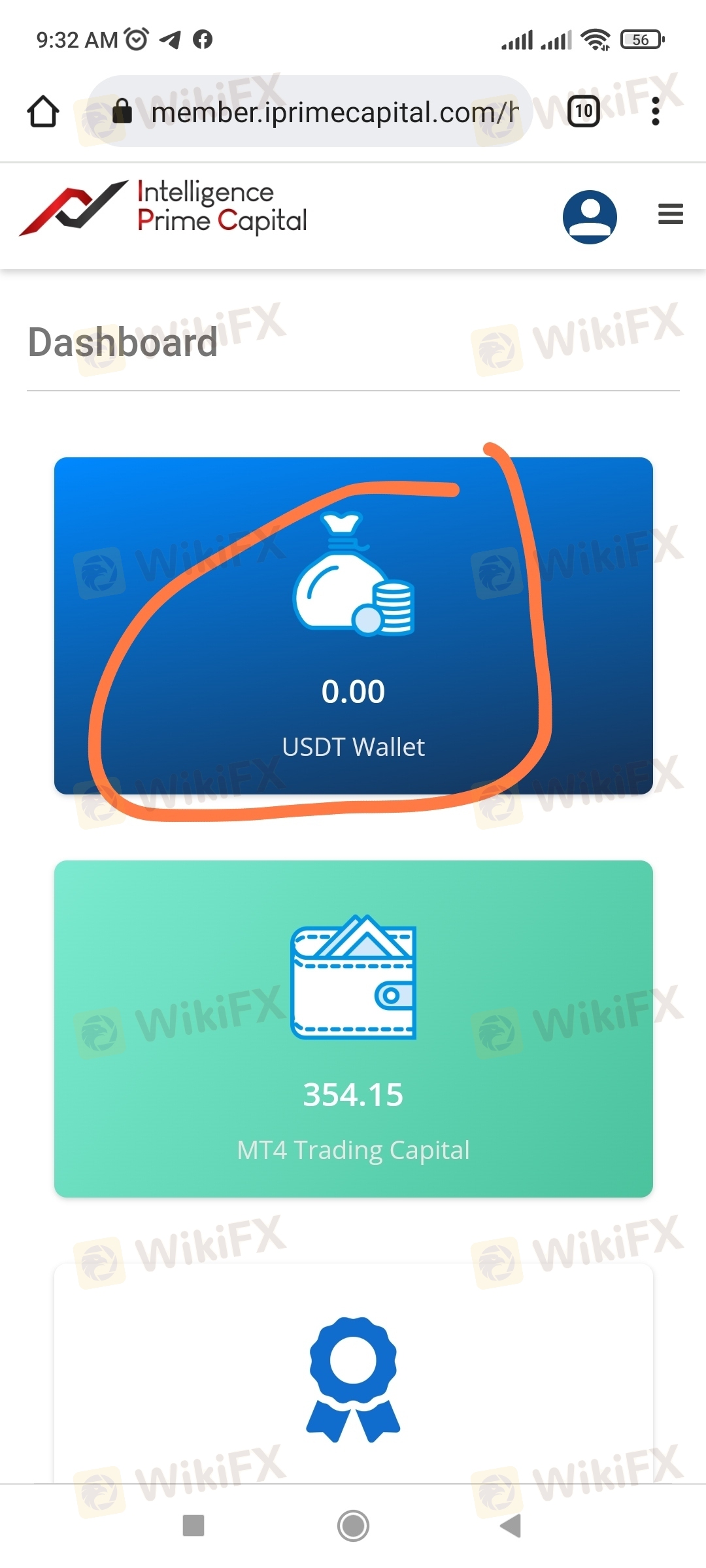The width and height of the screenshot is (706, 1568).
Task: Go back with the system back button
Action: [x=511, y=1526]
